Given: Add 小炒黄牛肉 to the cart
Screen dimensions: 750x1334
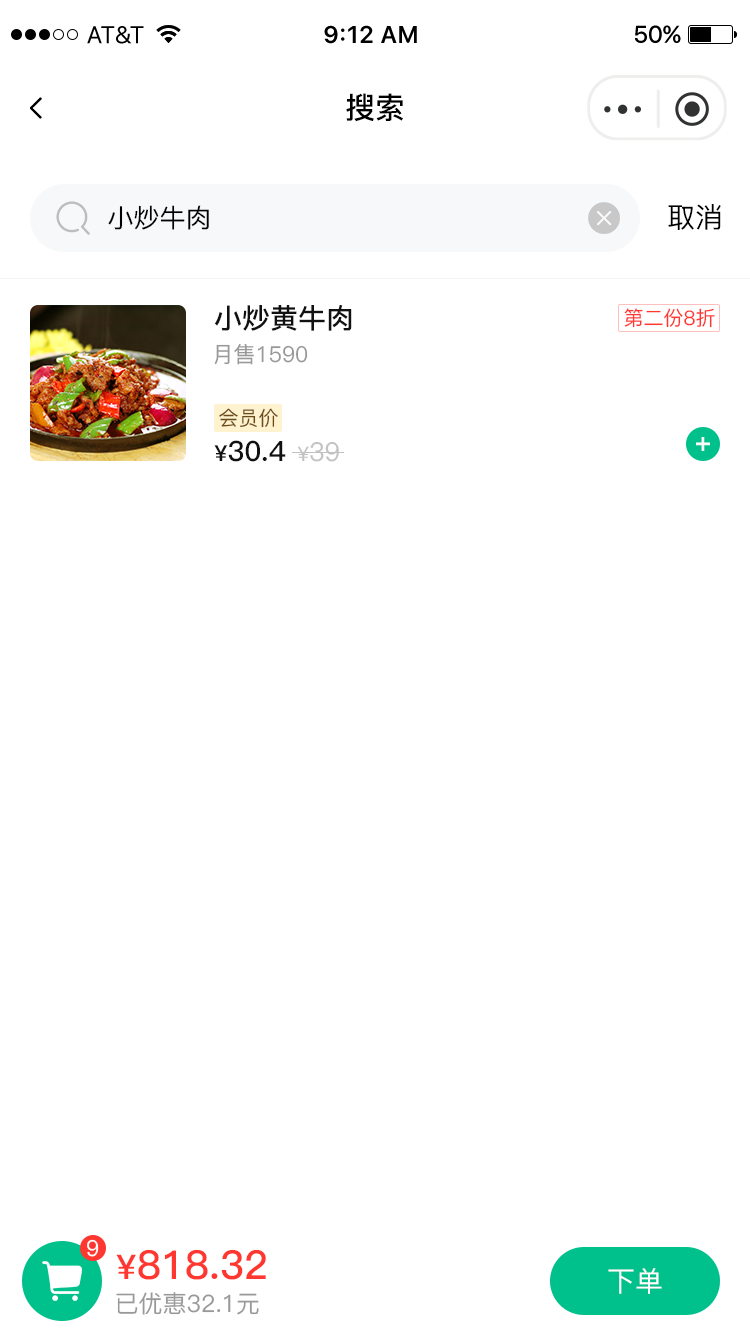Looking at the screenshot, I should tap(702, 444).
